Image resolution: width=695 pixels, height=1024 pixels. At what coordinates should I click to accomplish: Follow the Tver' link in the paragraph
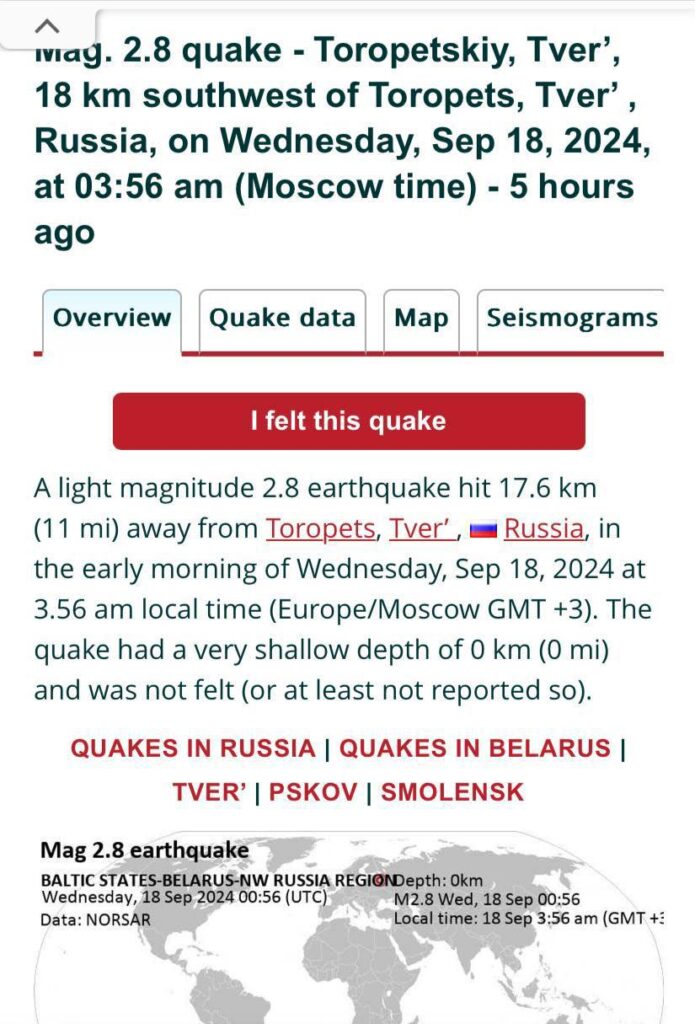click(419, 528)
